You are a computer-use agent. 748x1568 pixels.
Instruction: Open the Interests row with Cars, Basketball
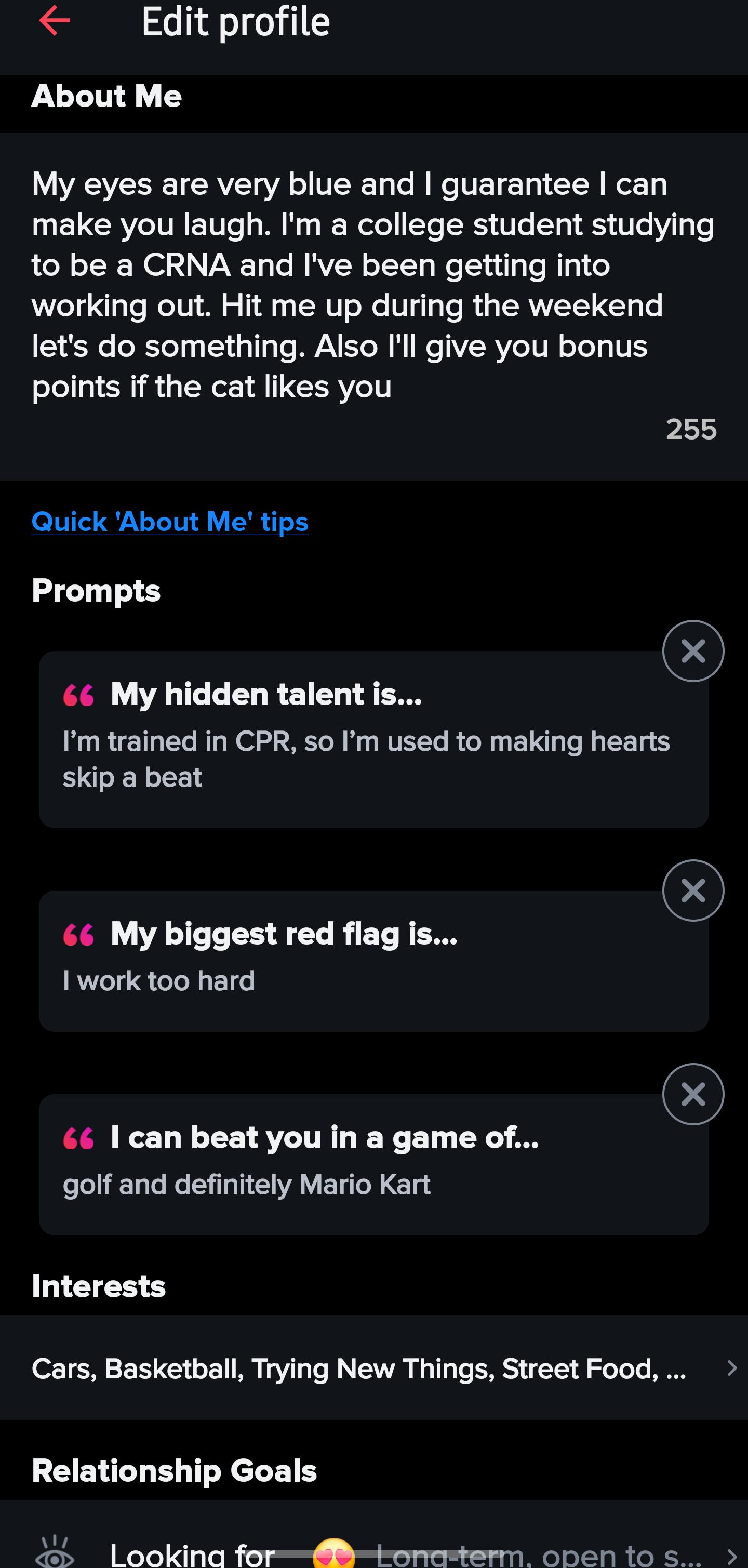pos(372,1368)
